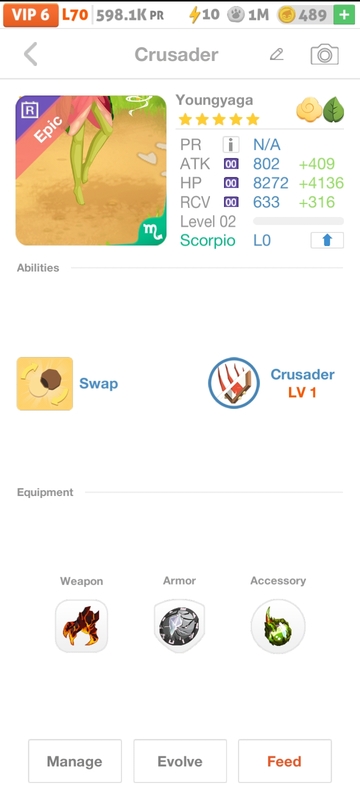The image size is (360, 800).
Task: Open the PR info icon
Action: coord(231,145)
